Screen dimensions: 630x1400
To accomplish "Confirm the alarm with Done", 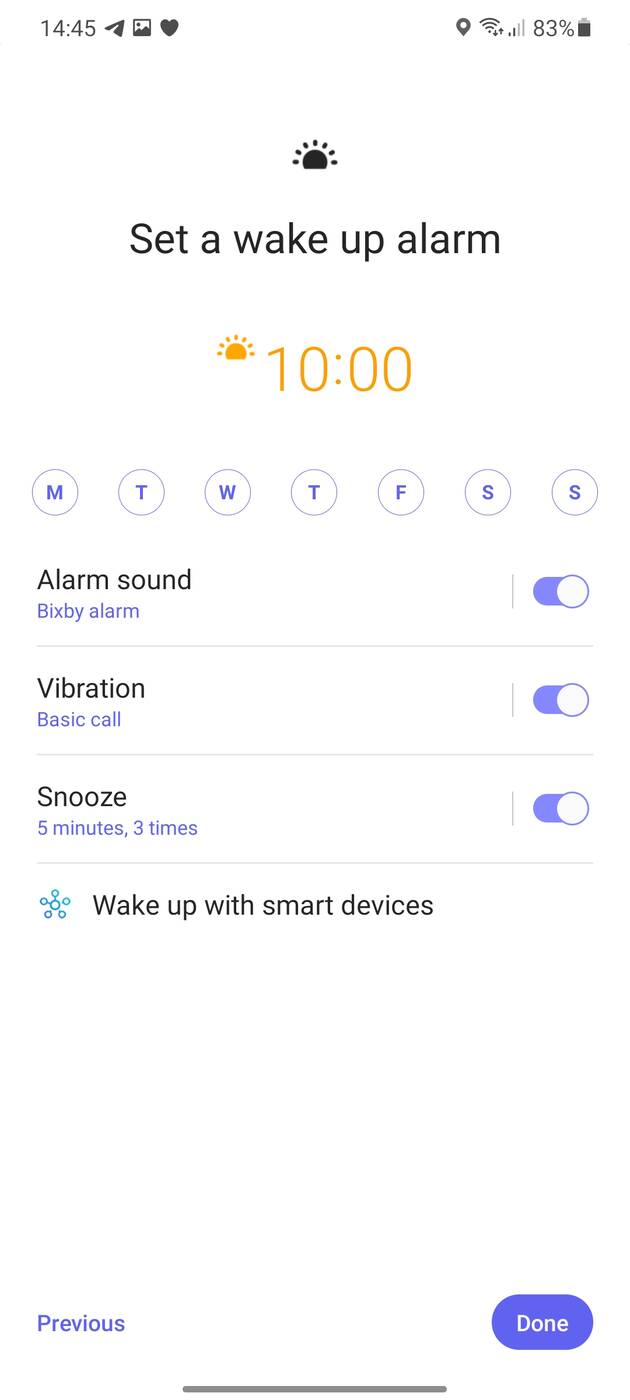I will point(542,1323).
